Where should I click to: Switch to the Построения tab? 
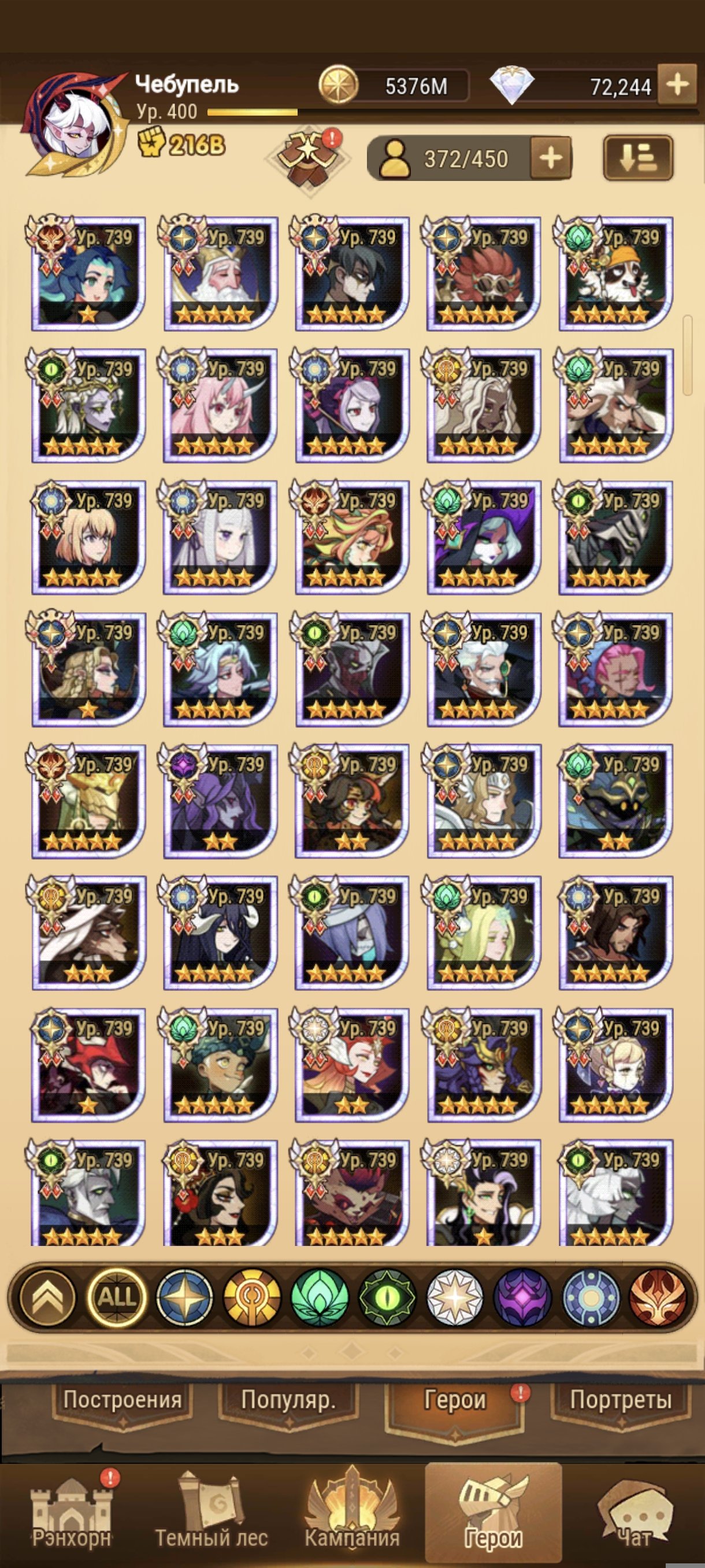click(x=122, y=1399)
